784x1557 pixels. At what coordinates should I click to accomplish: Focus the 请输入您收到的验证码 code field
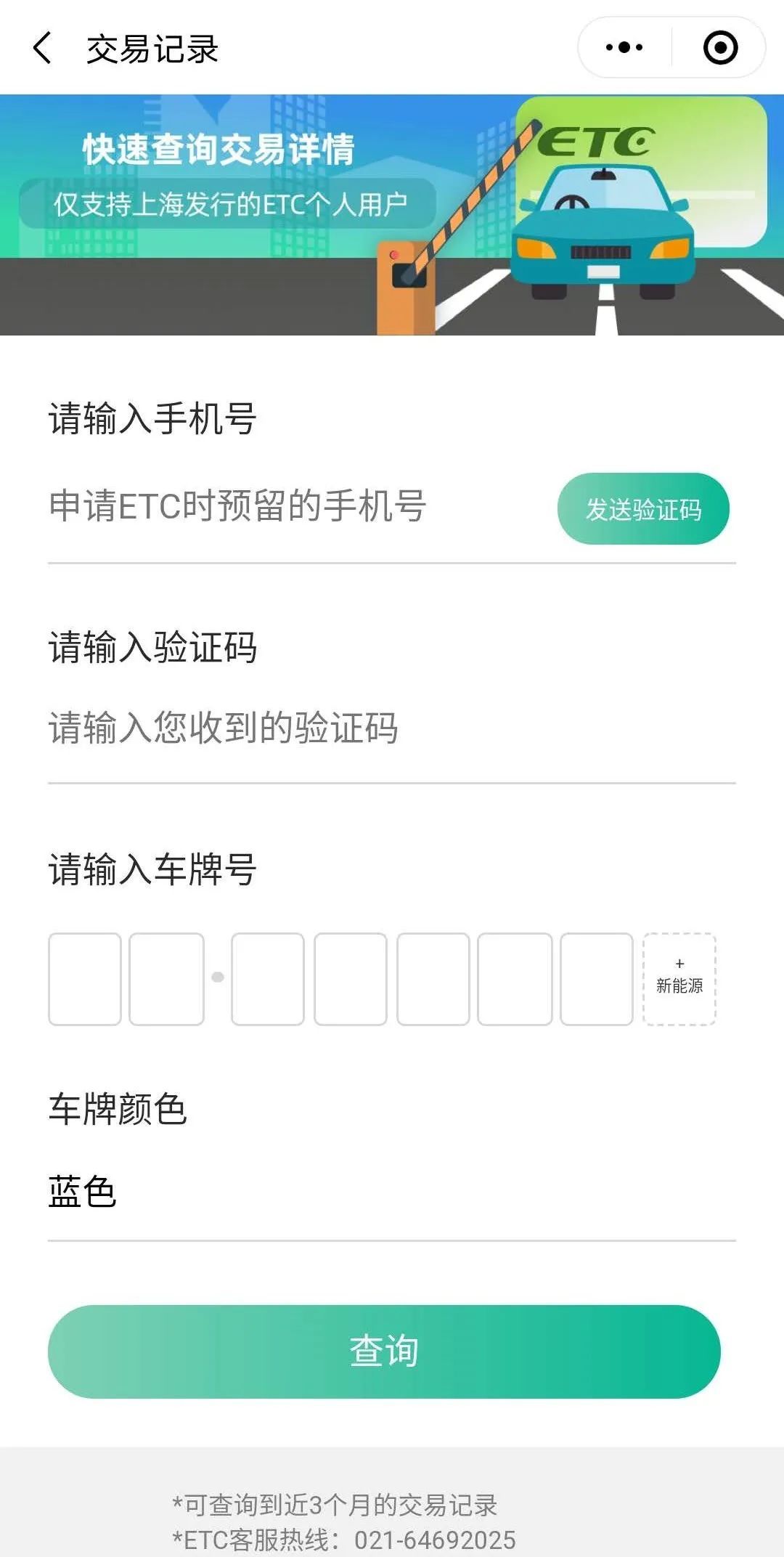[x=392, y=728]
